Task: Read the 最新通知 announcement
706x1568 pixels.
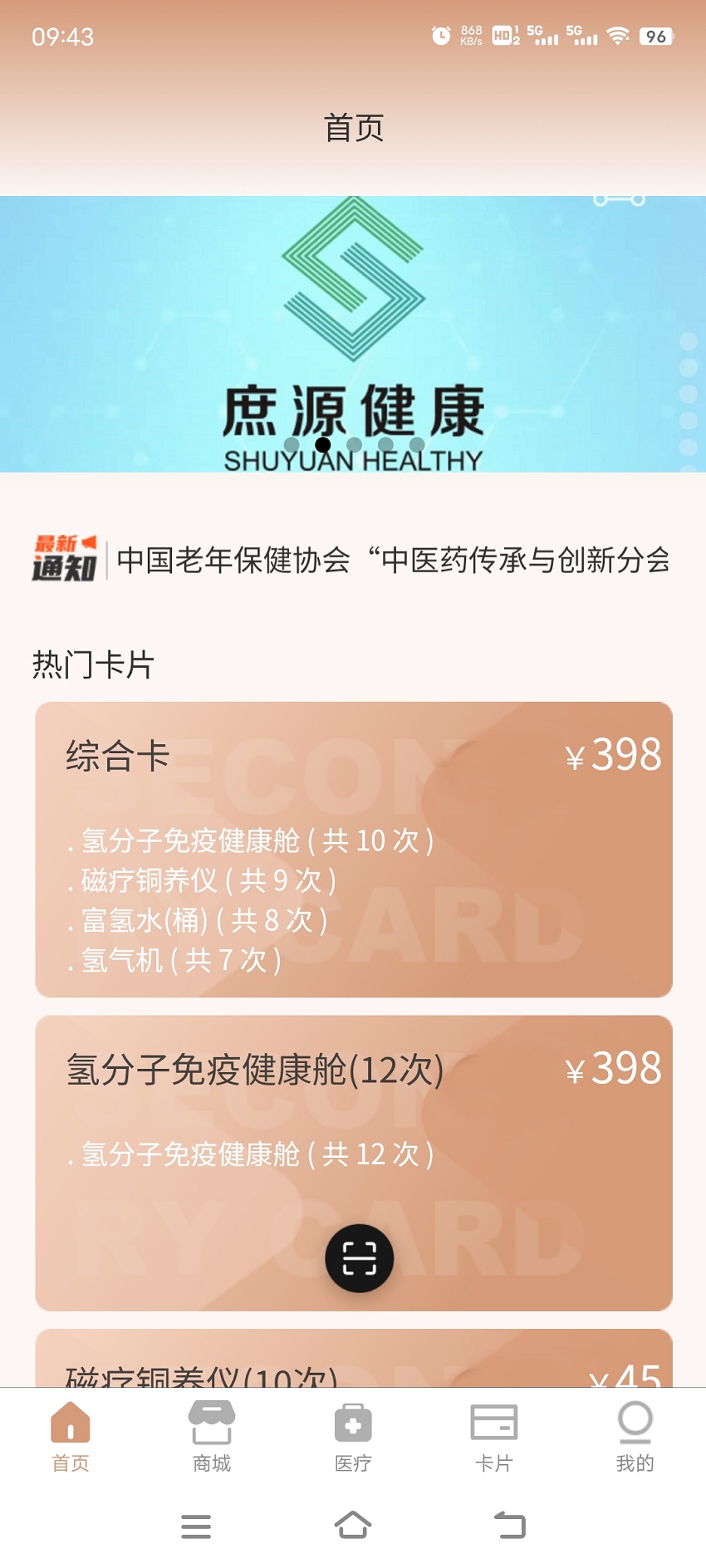Action: pos(390,560)
